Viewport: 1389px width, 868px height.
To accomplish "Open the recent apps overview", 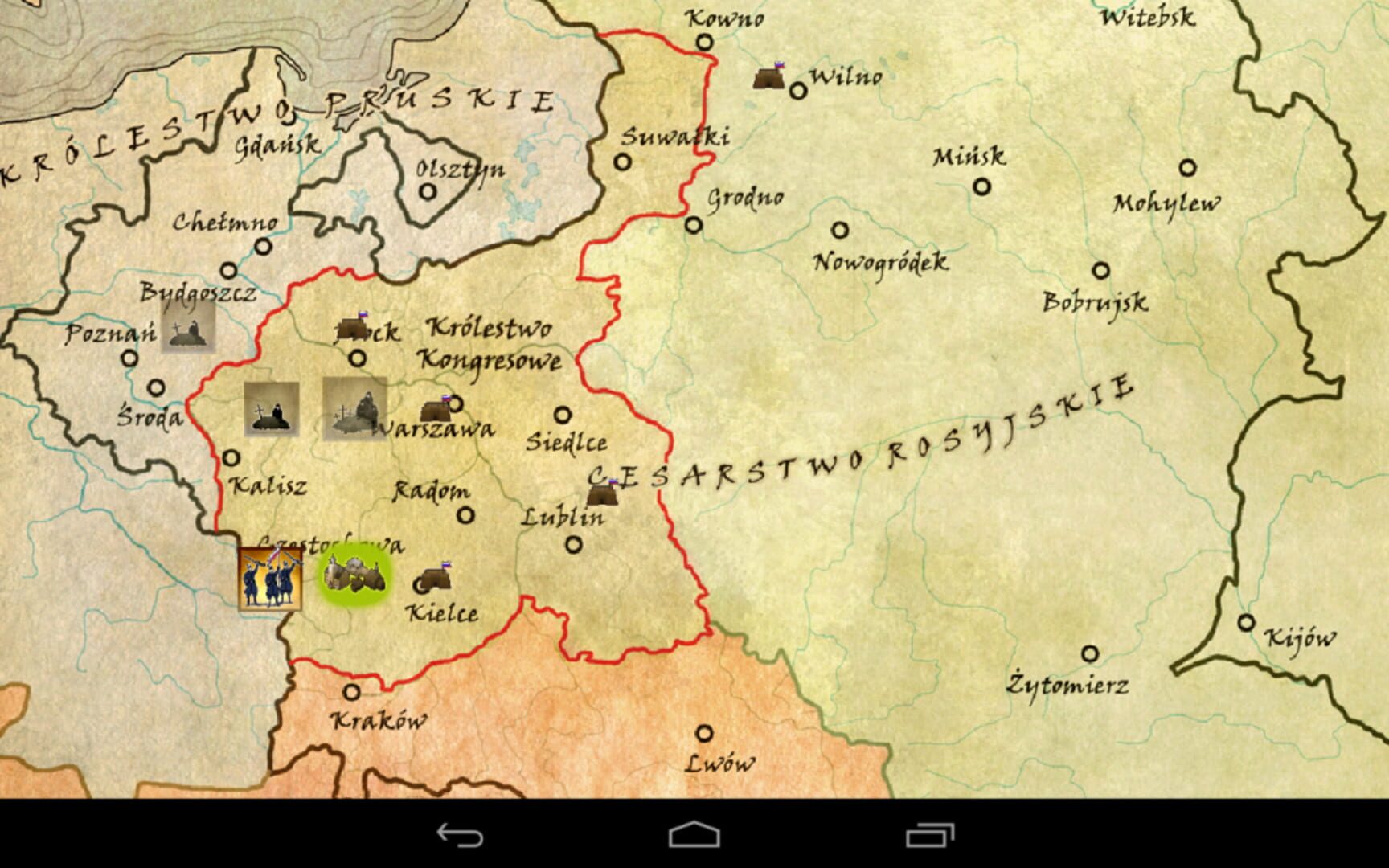I will [929, 835].
